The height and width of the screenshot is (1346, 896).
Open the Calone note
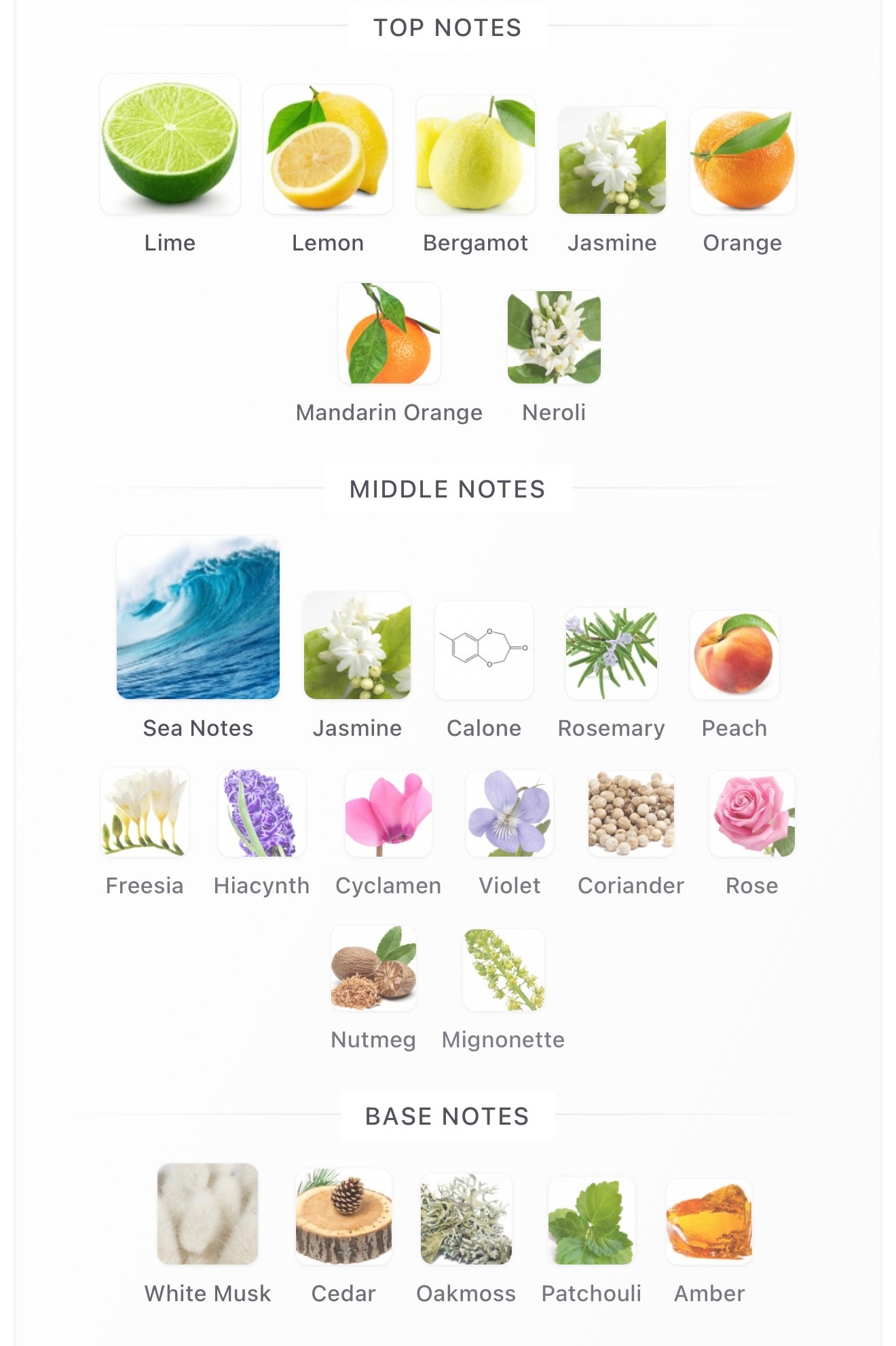tap(484, 650)
